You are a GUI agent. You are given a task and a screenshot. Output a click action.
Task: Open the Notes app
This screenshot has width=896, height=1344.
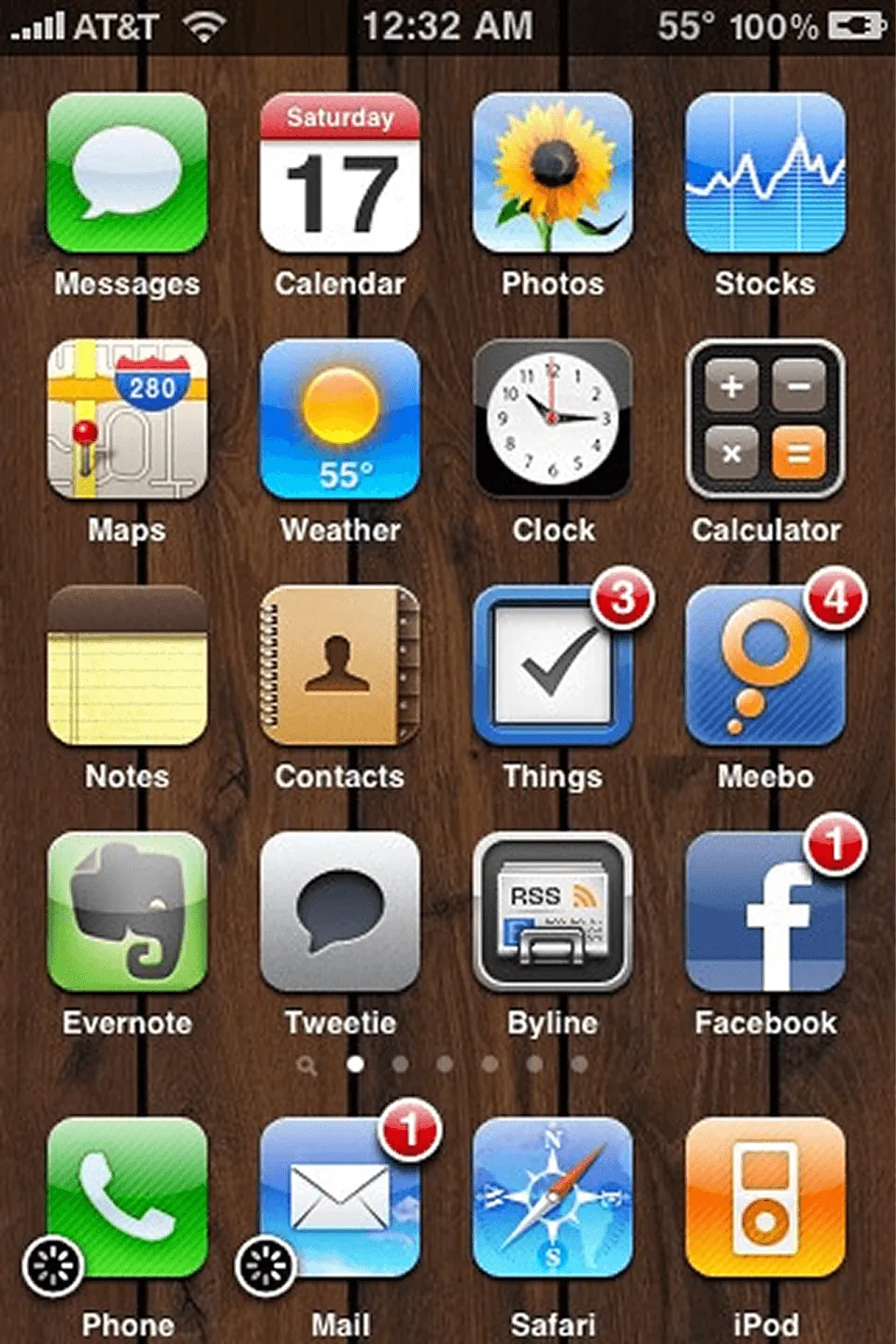[x=127, y=670]
